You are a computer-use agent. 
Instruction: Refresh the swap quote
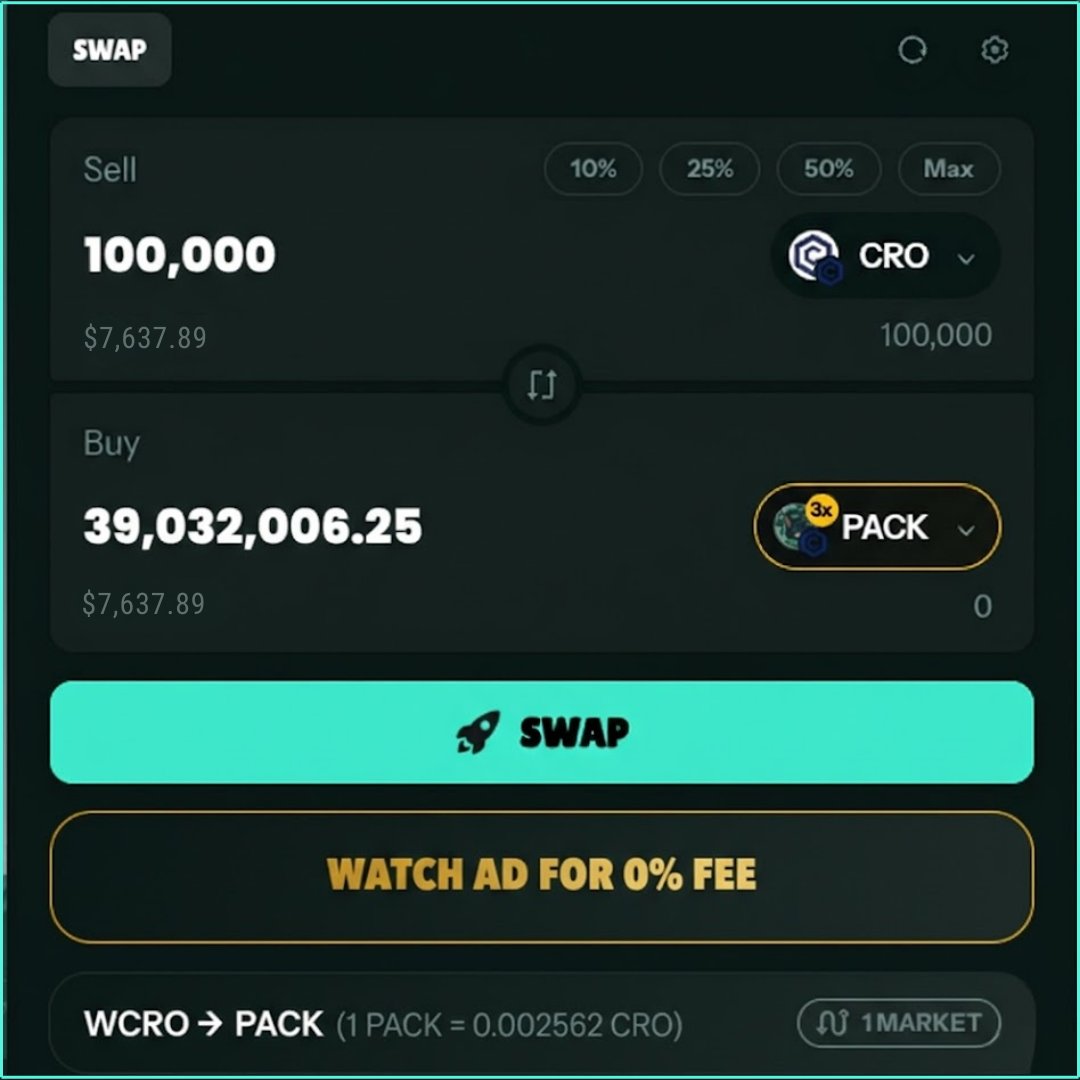coord(912,50)
